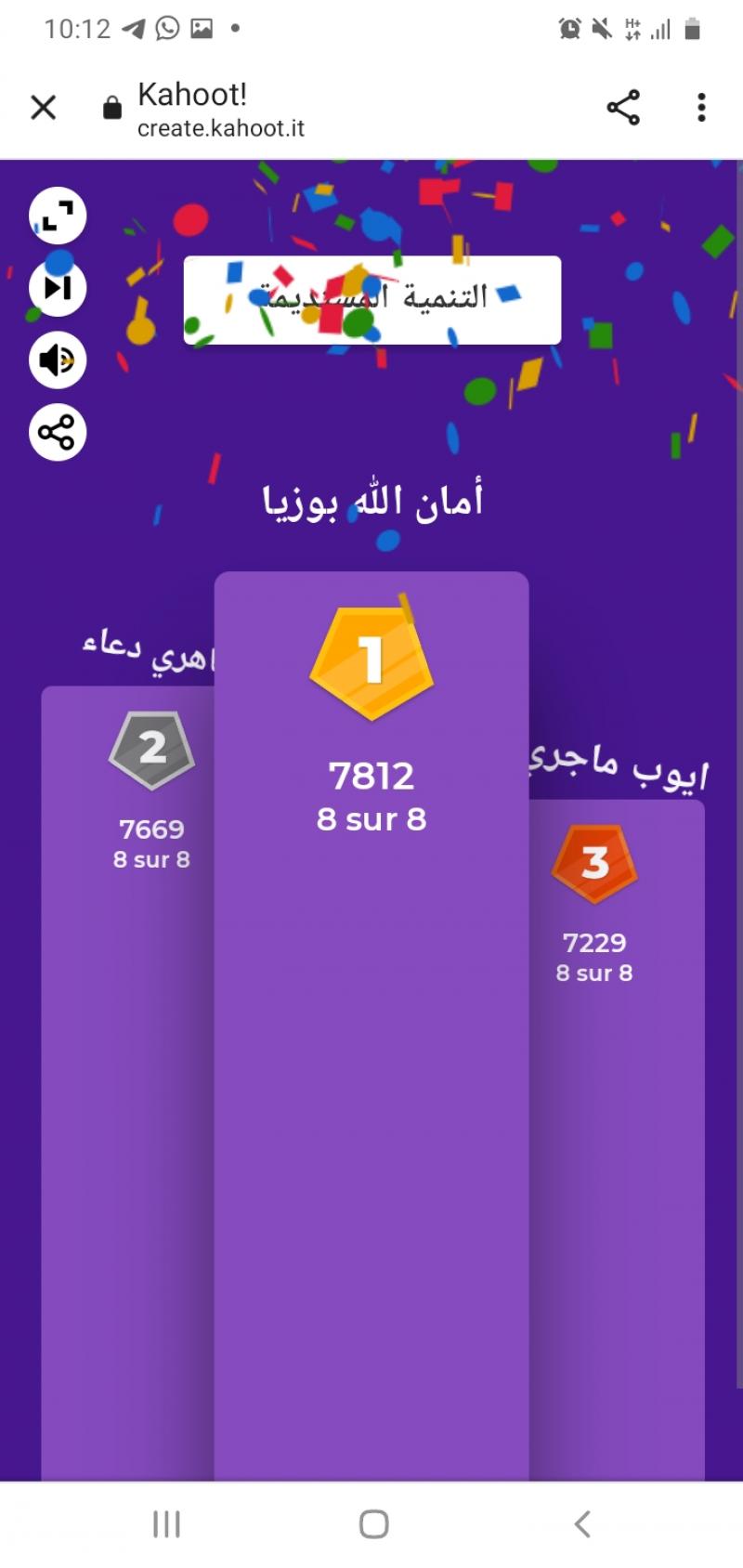Share the page from the browser bar
The width and height of the screenshot is (743, 1568).
623,108
